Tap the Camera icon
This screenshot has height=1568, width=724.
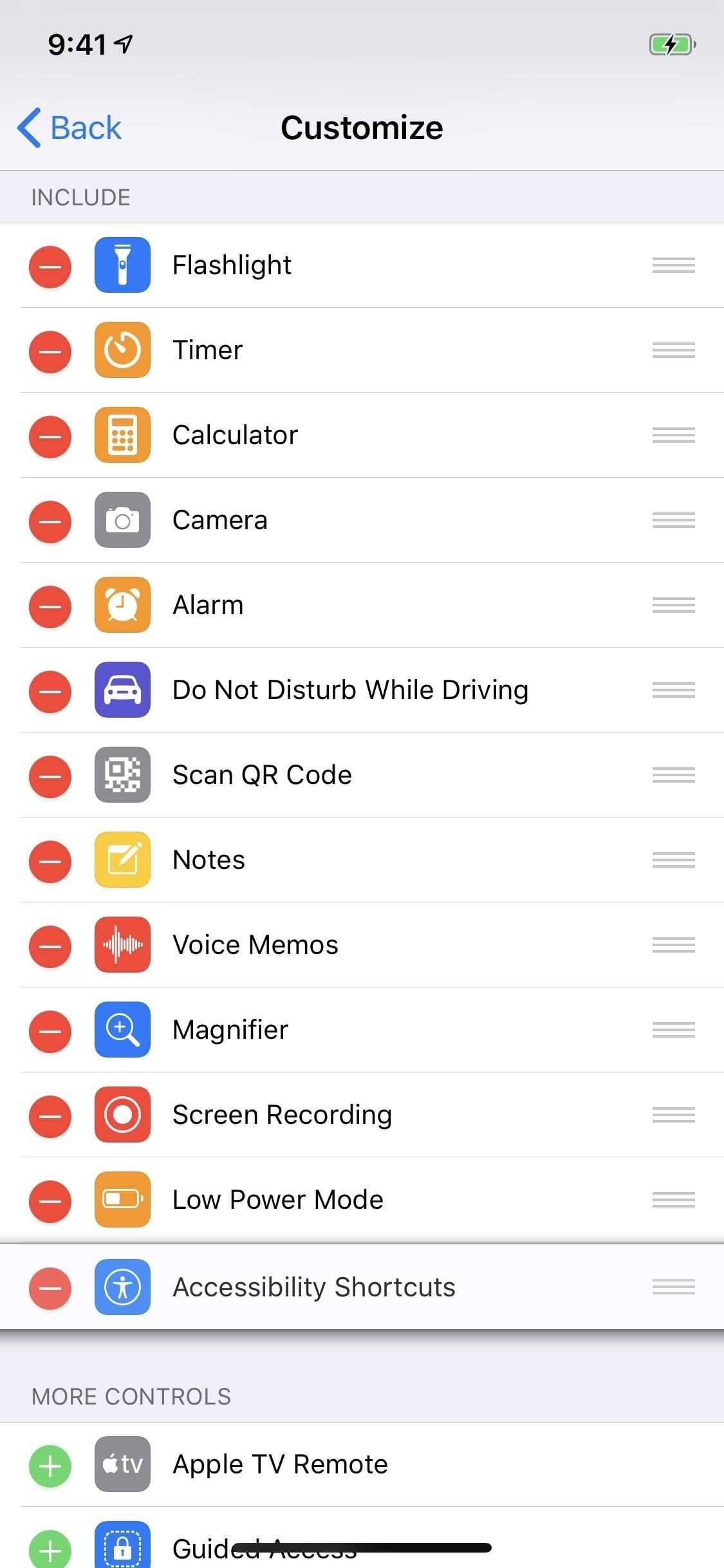(122, 521)
